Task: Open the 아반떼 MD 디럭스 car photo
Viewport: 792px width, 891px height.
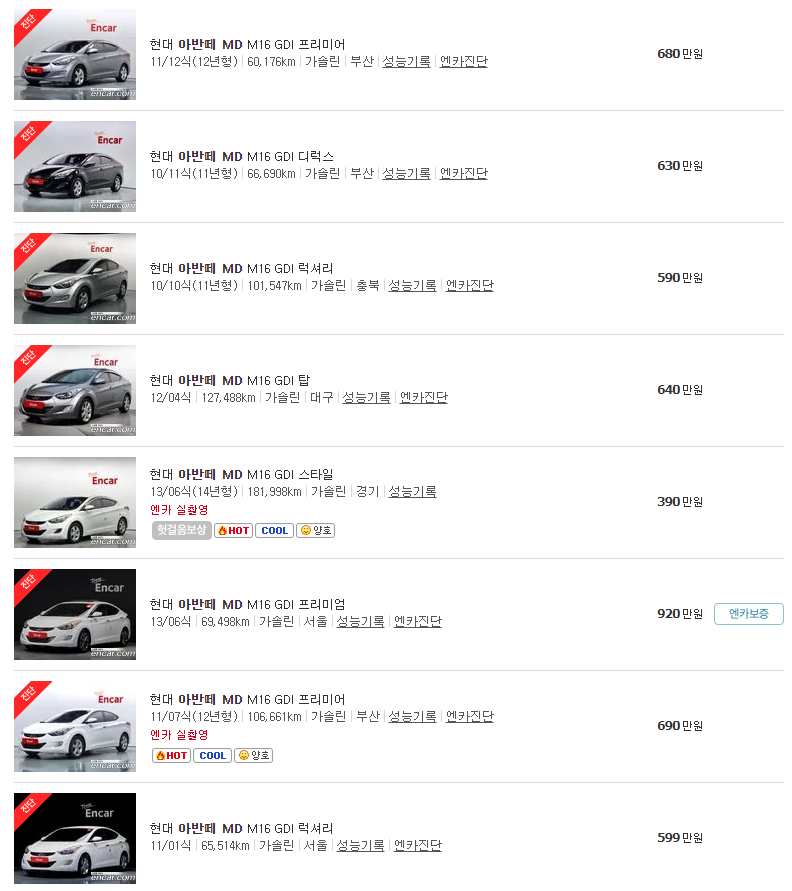Action: coord(75,166)
